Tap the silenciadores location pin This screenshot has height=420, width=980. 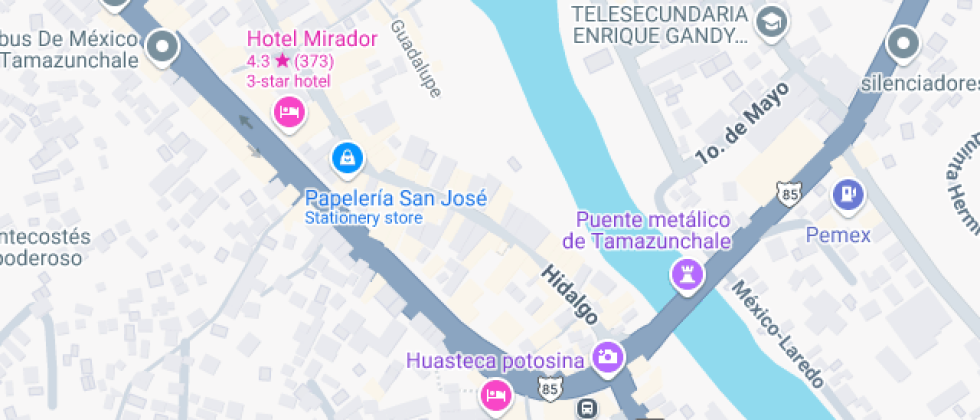904,43
